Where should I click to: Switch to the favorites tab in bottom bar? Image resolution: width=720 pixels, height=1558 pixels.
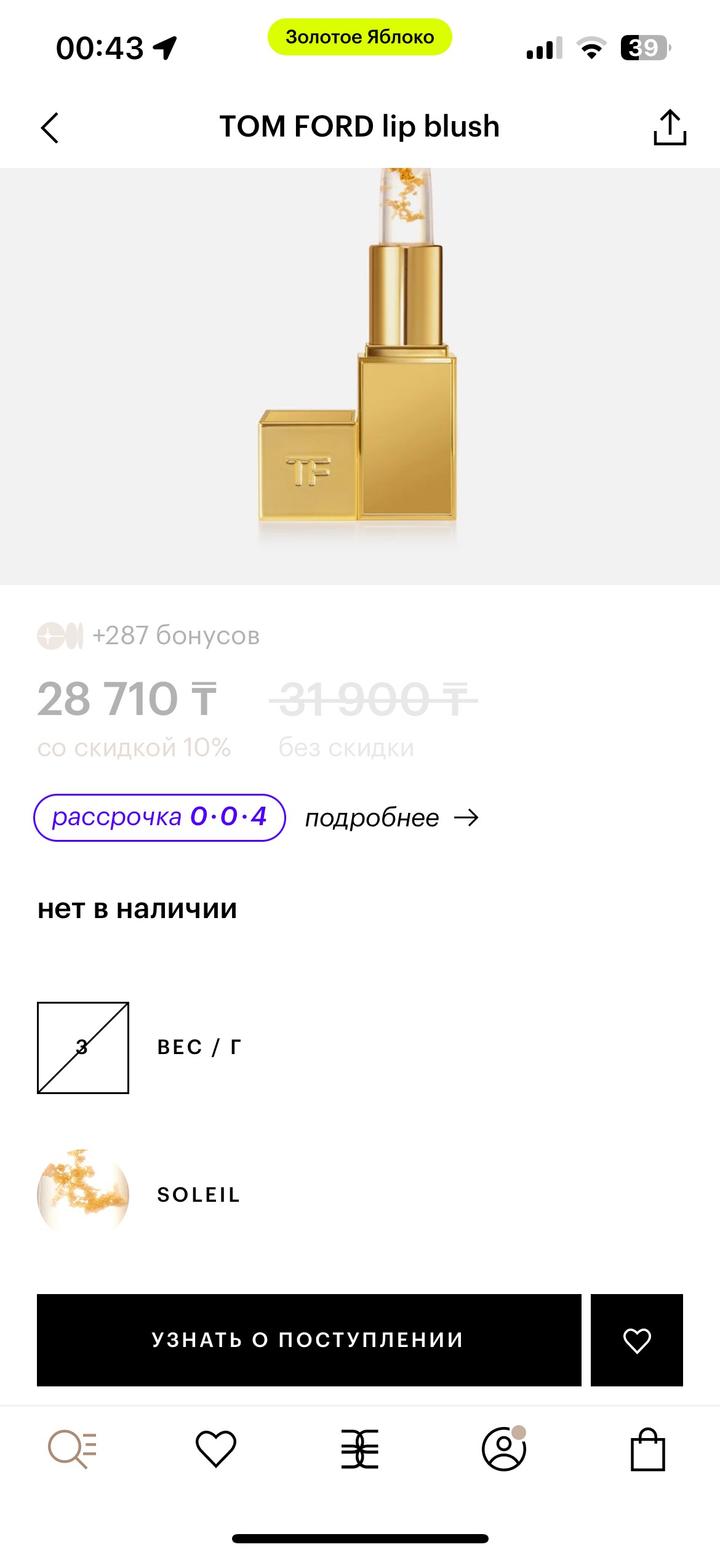[x=216, y=1448]
